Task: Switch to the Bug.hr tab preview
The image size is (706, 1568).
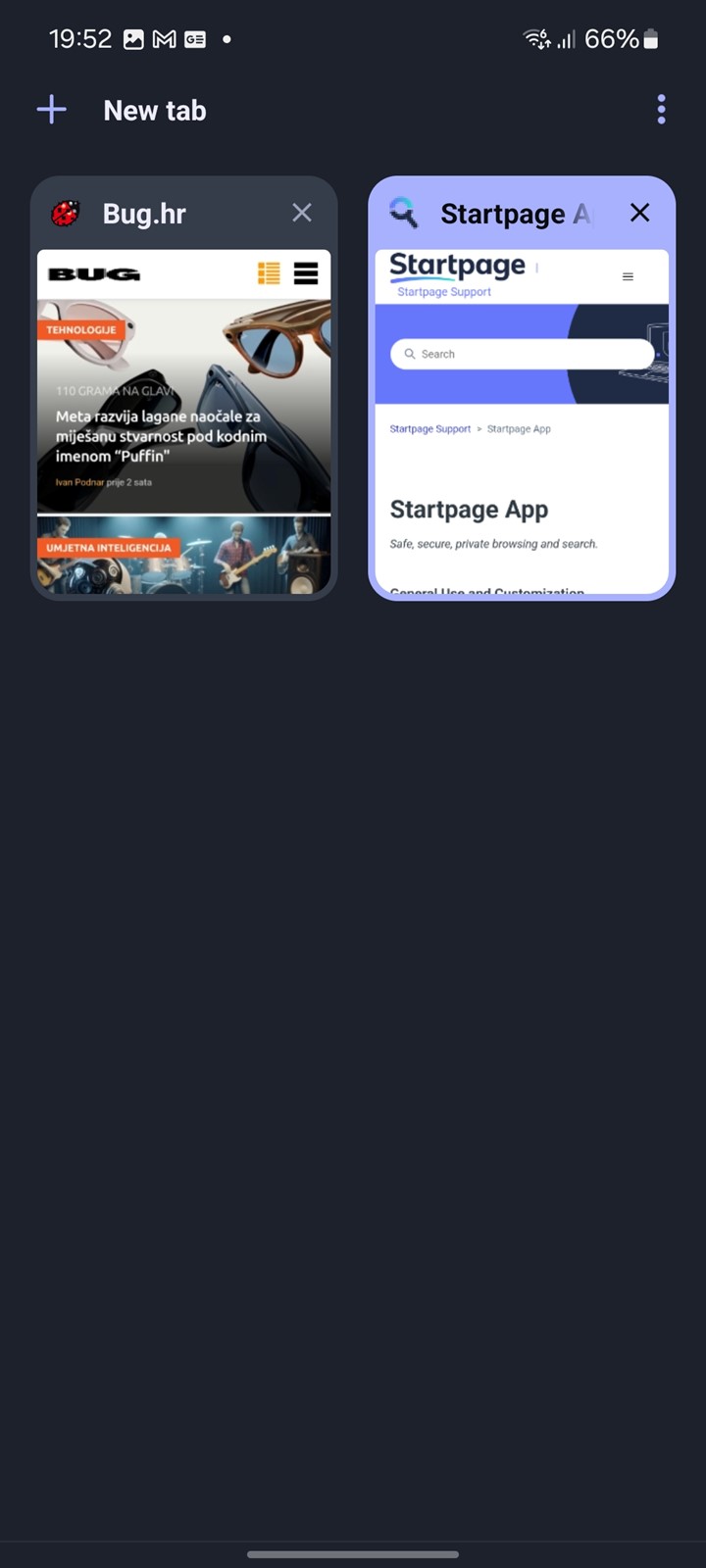Action: click(x=184, y=421)
